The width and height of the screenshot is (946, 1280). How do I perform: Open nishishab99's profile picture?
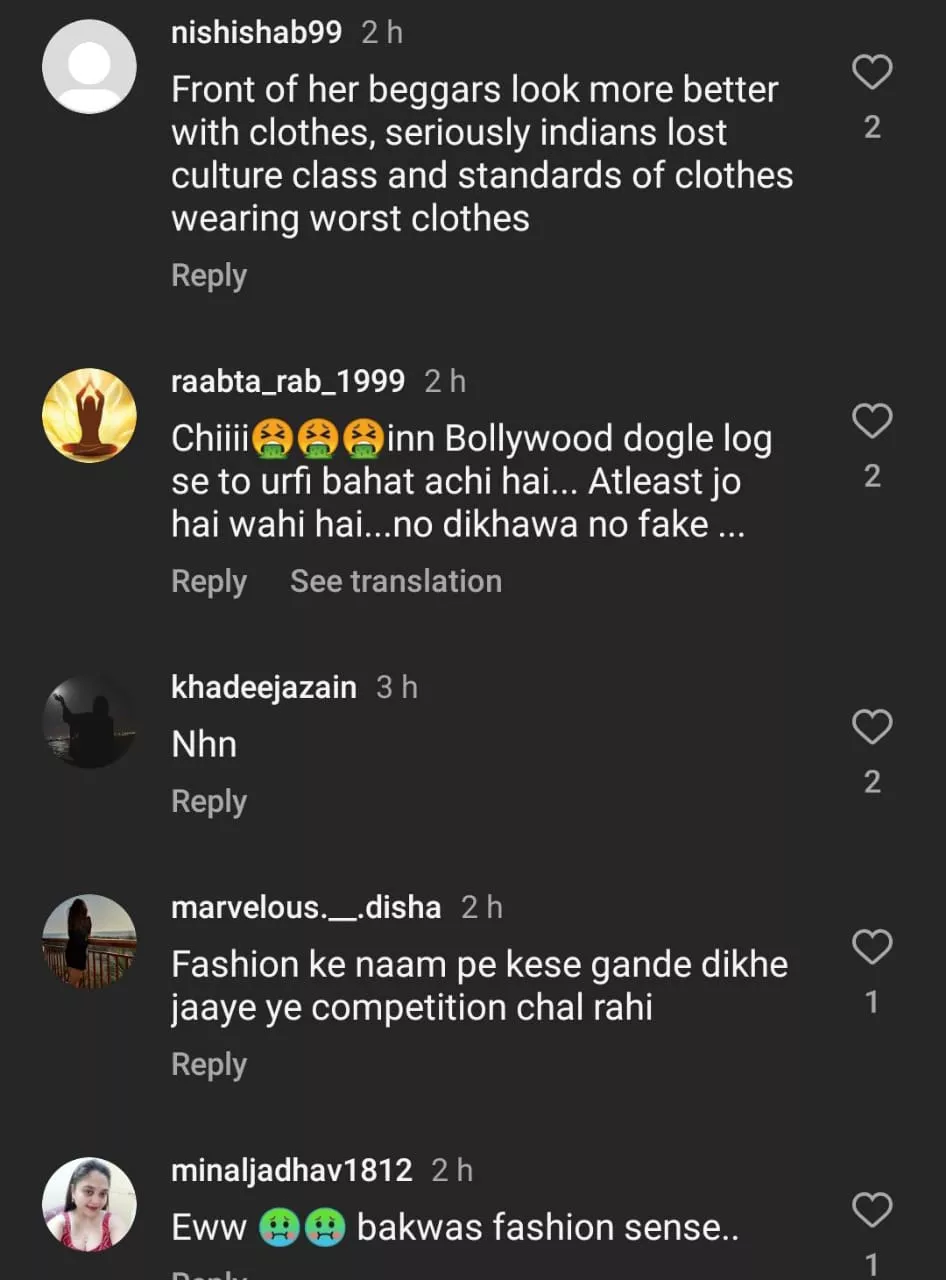[89, 67]
